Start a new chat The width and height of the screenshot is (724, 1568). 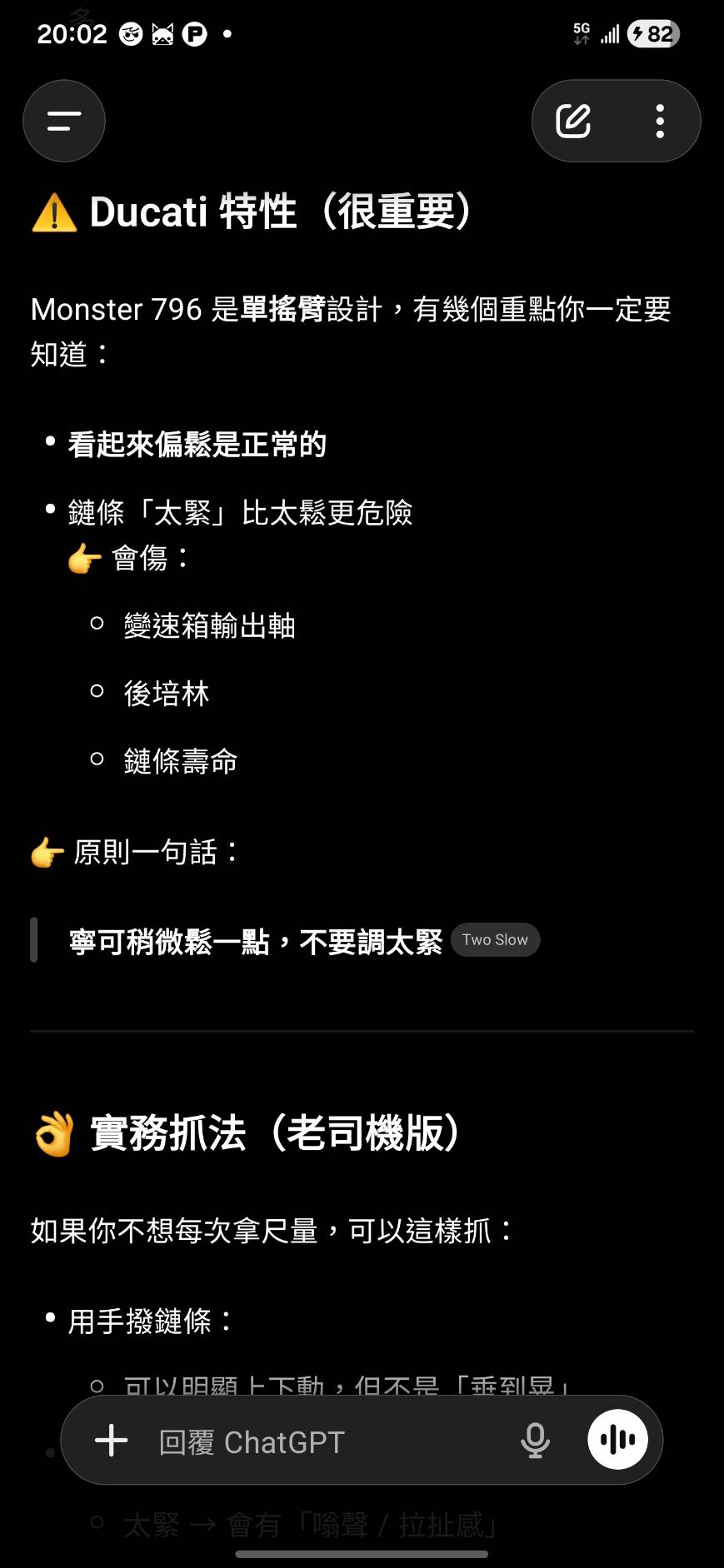(x=573, y=122)
